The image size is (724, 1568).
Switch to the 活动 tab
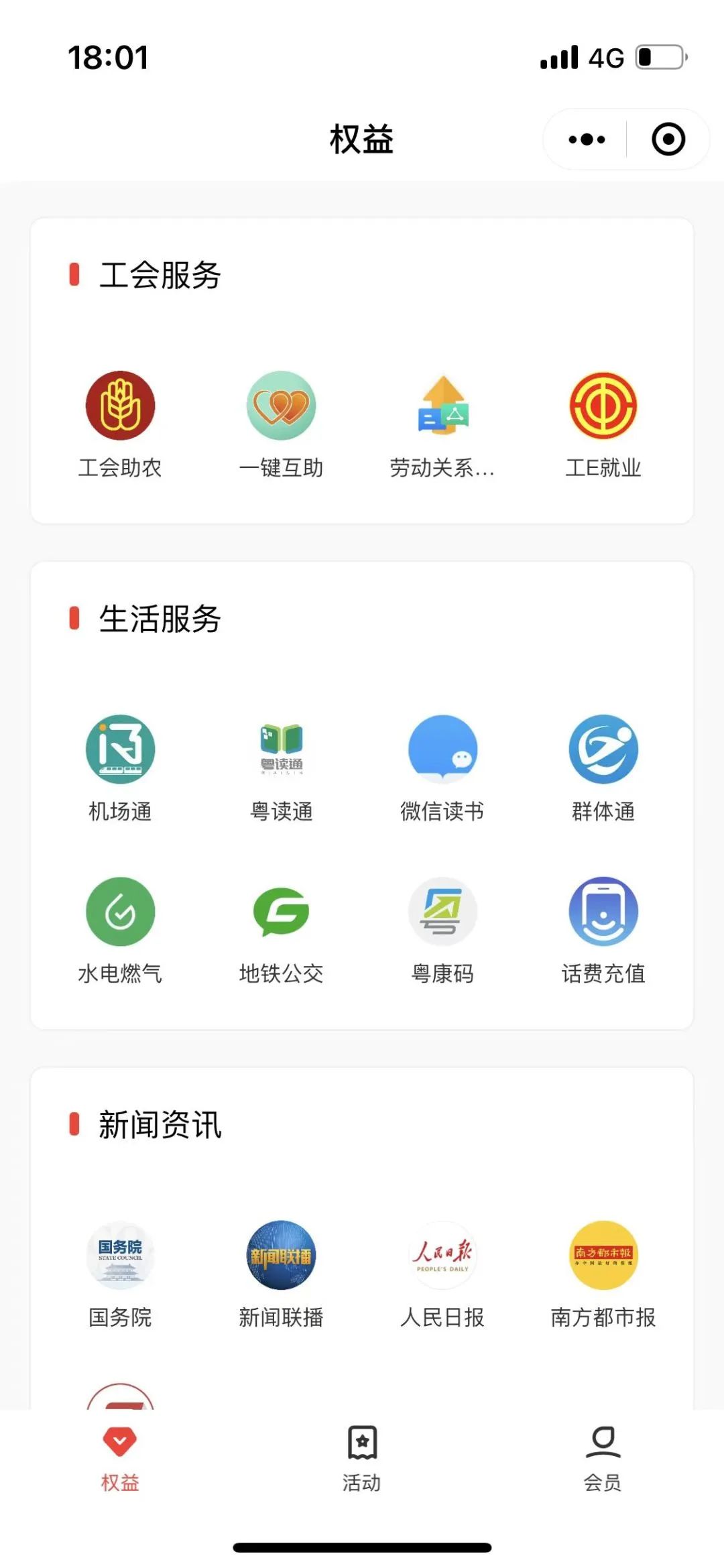[x=362, y=1458]
